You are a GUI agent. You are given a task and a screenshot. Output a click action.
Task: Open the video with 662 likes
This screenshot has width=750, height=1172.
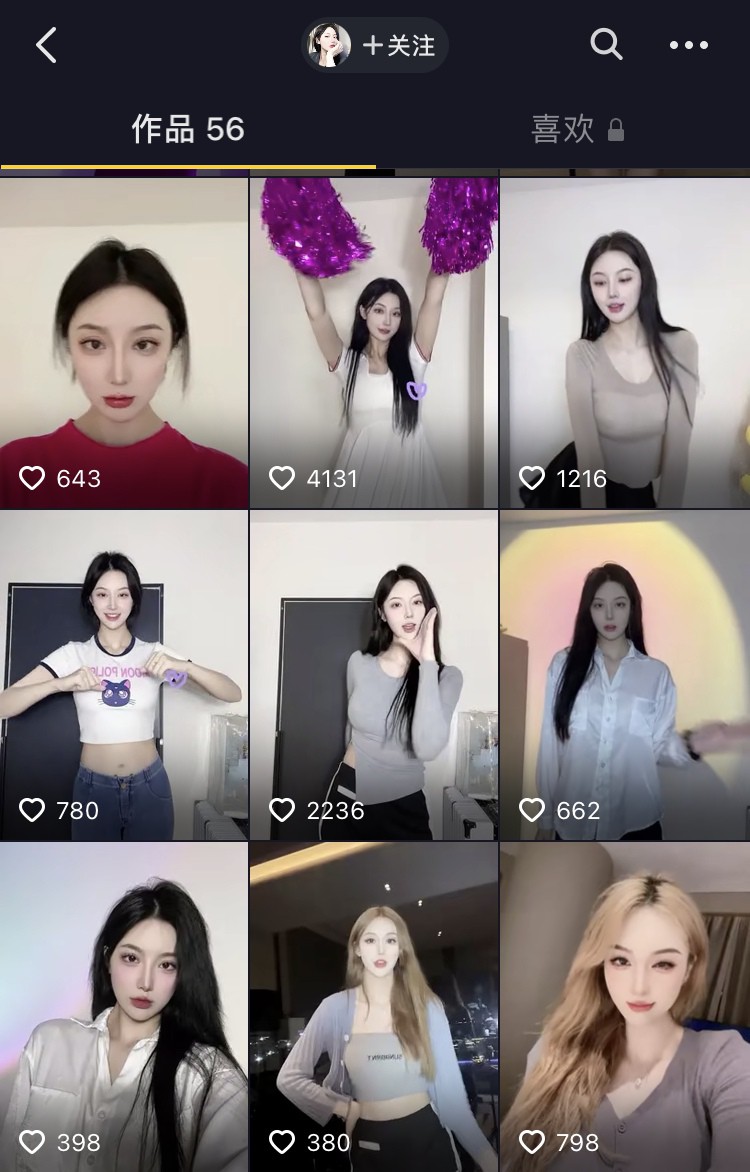point(625,675)
